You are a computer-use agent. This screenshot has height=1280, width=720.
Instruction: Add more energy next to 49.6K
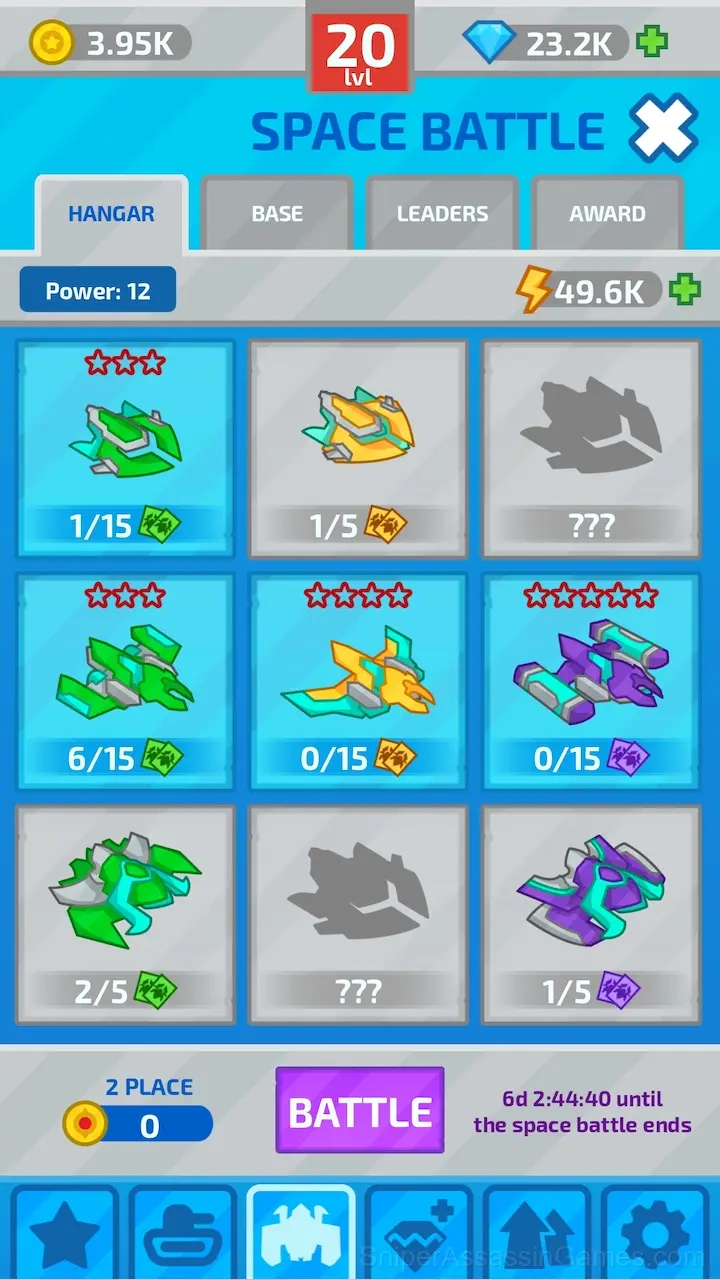685,290
